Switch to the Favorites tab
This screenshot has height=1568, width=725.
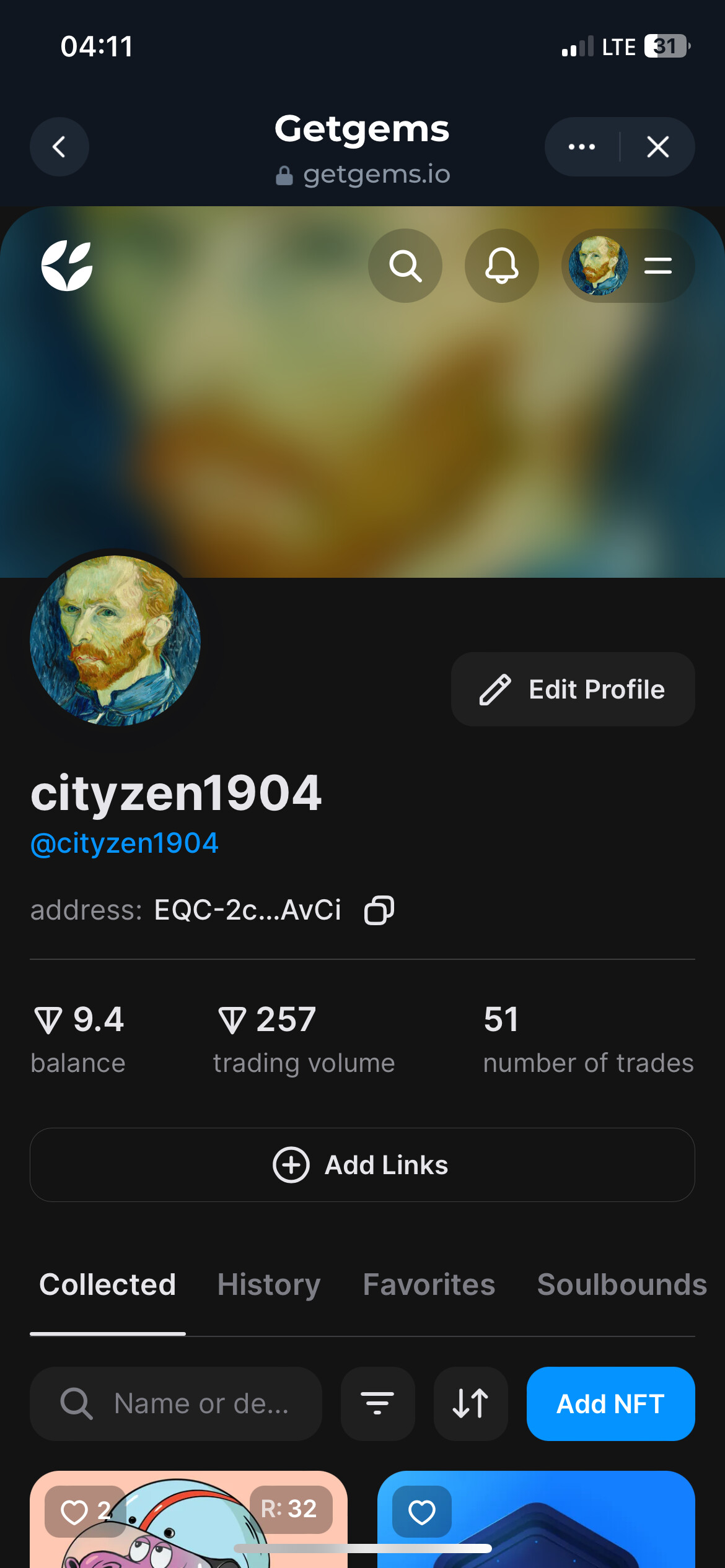pos(429,1284)
